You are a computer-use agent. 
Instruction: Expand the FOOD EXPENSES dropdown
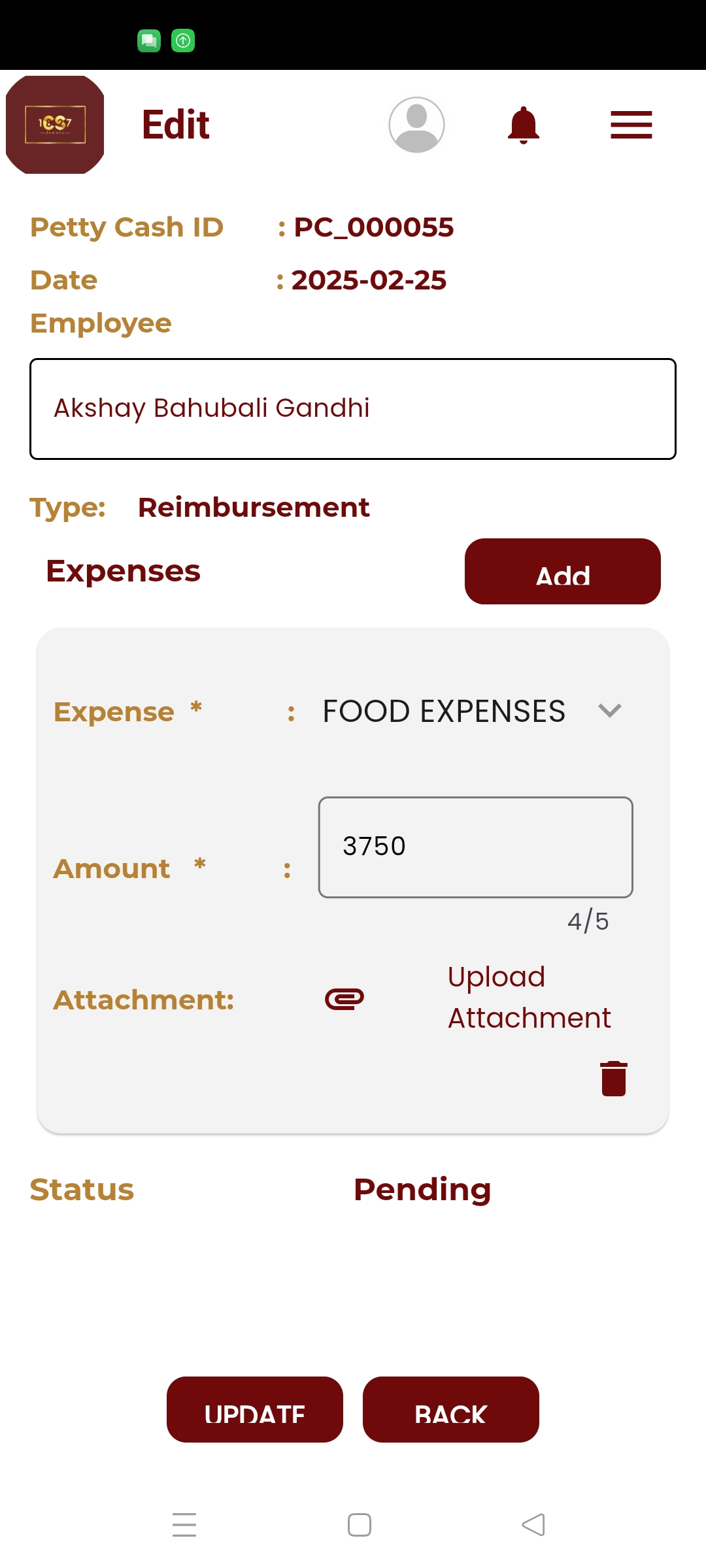[x=472, y=711]
